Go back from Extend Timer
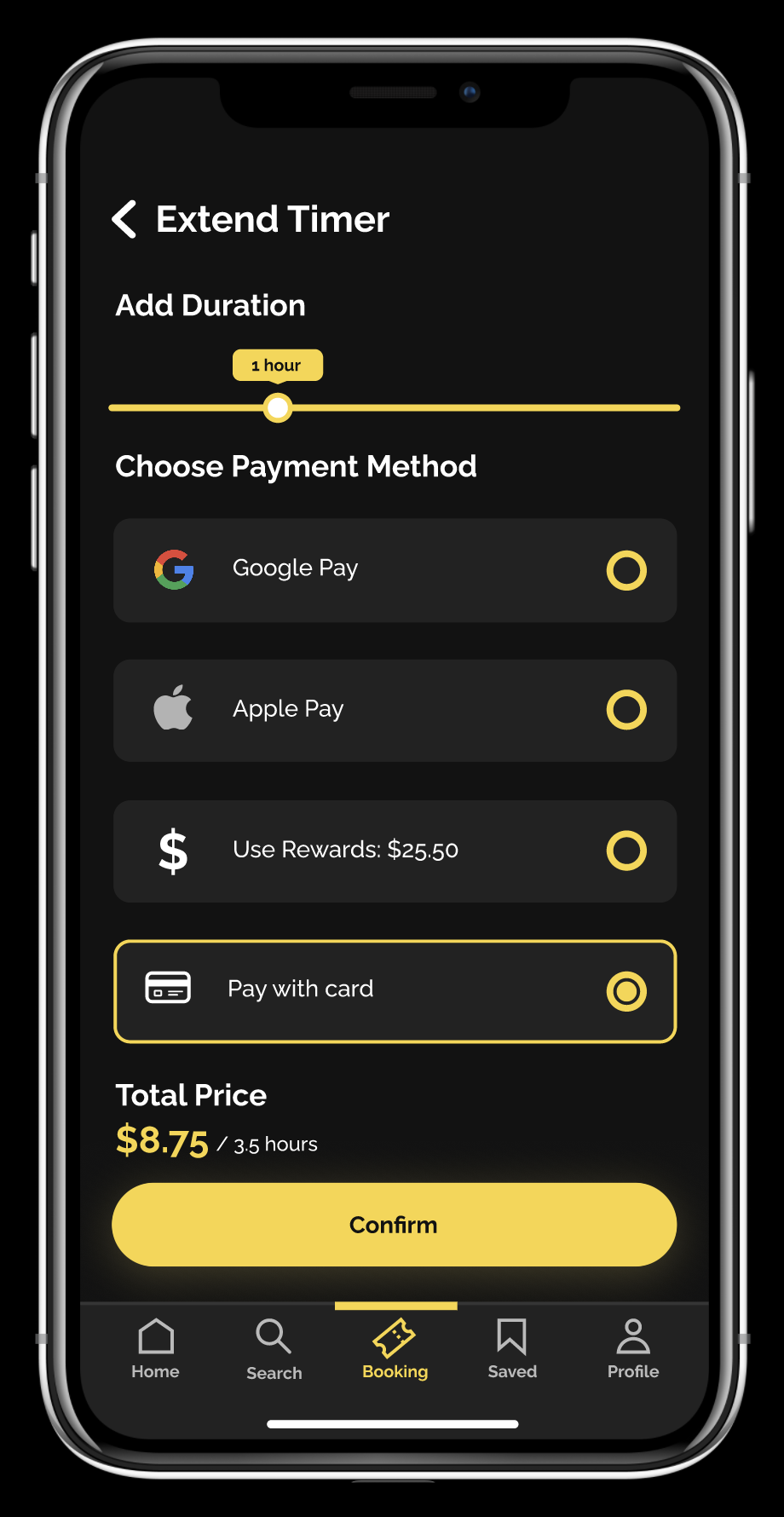The width and height of the screenshot is (784, 1517). [x=124, y=219]
